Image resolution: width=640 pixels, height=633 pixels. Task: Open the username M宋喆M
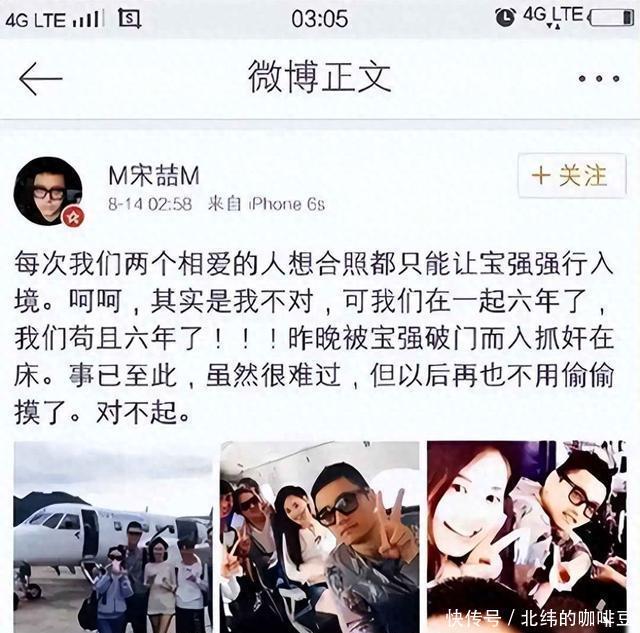154,176
